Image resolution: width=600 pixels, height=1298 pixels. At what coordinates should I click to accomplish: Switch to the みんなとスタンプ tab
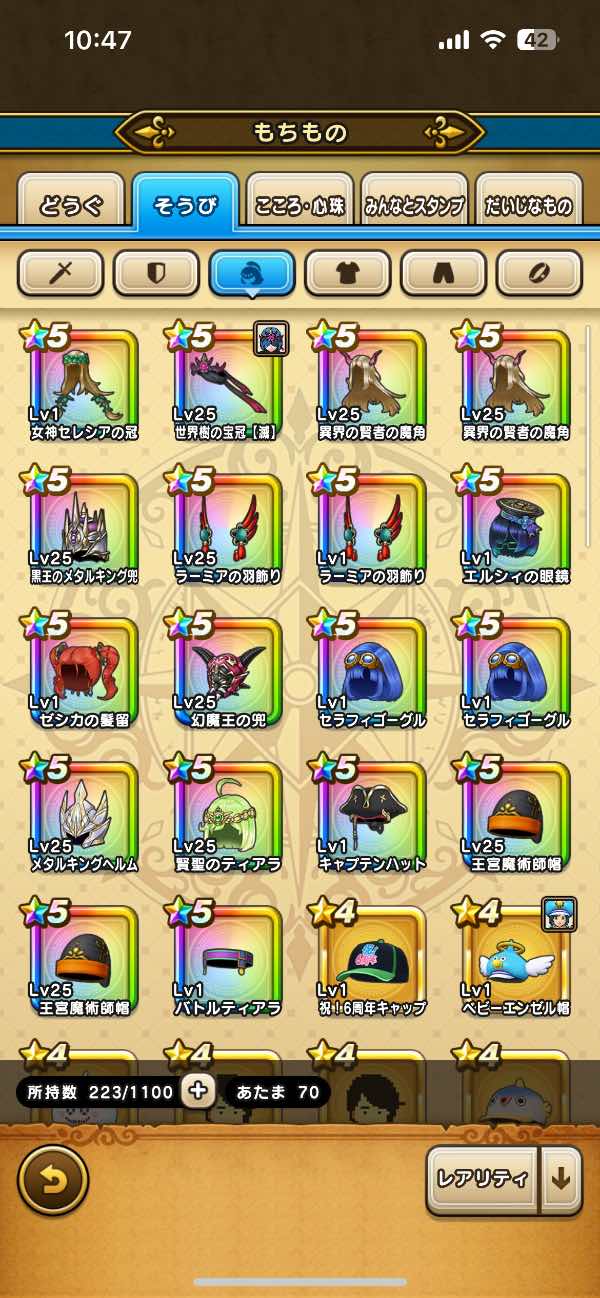[x=414, y=206]
